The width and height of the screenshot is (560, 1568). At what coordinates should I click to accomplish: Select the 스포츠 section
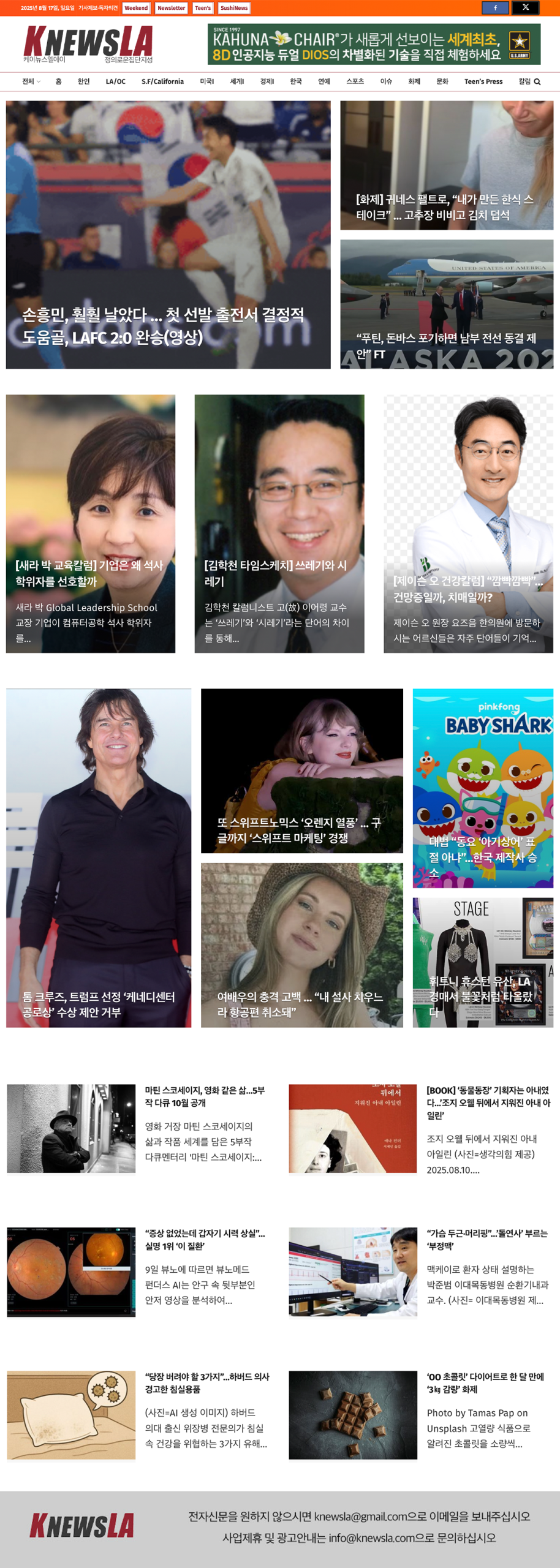(x=355, y=81)
